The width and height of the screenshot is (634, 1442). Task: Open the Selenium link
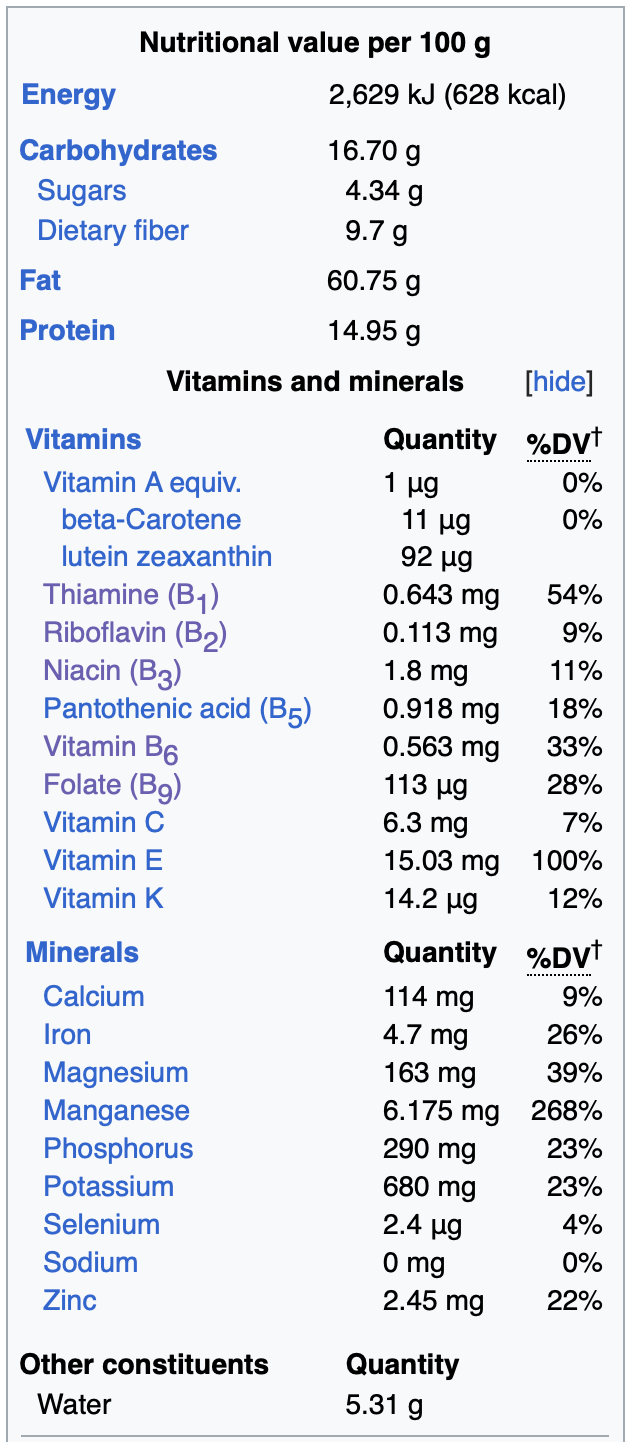(101, 1225)
